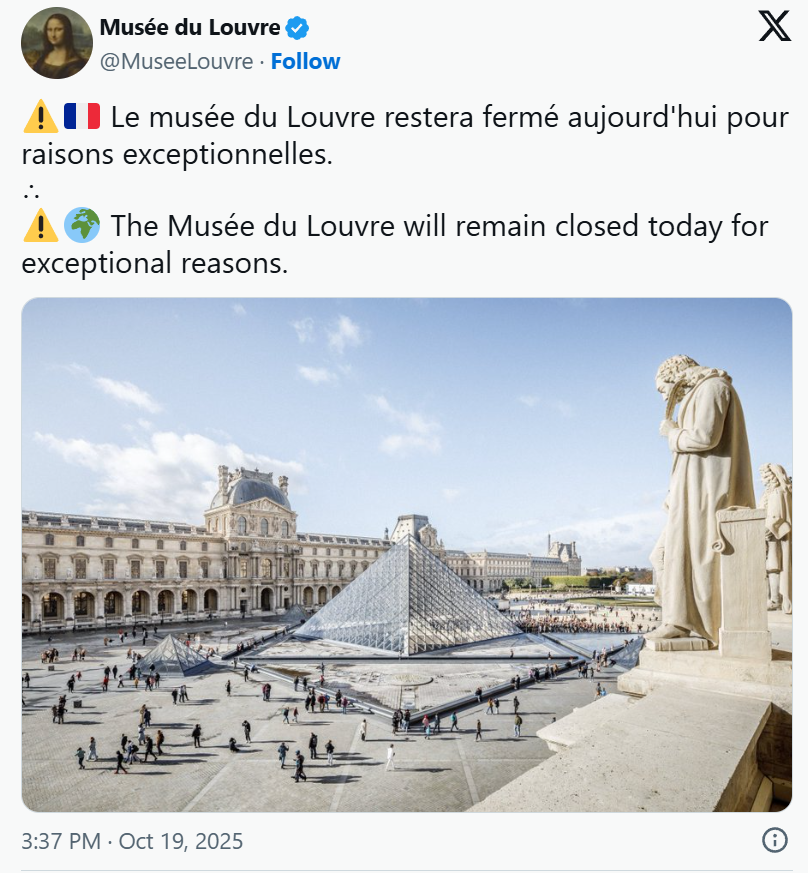Open the X logo link
808x873 pixels.
(774, 25)
